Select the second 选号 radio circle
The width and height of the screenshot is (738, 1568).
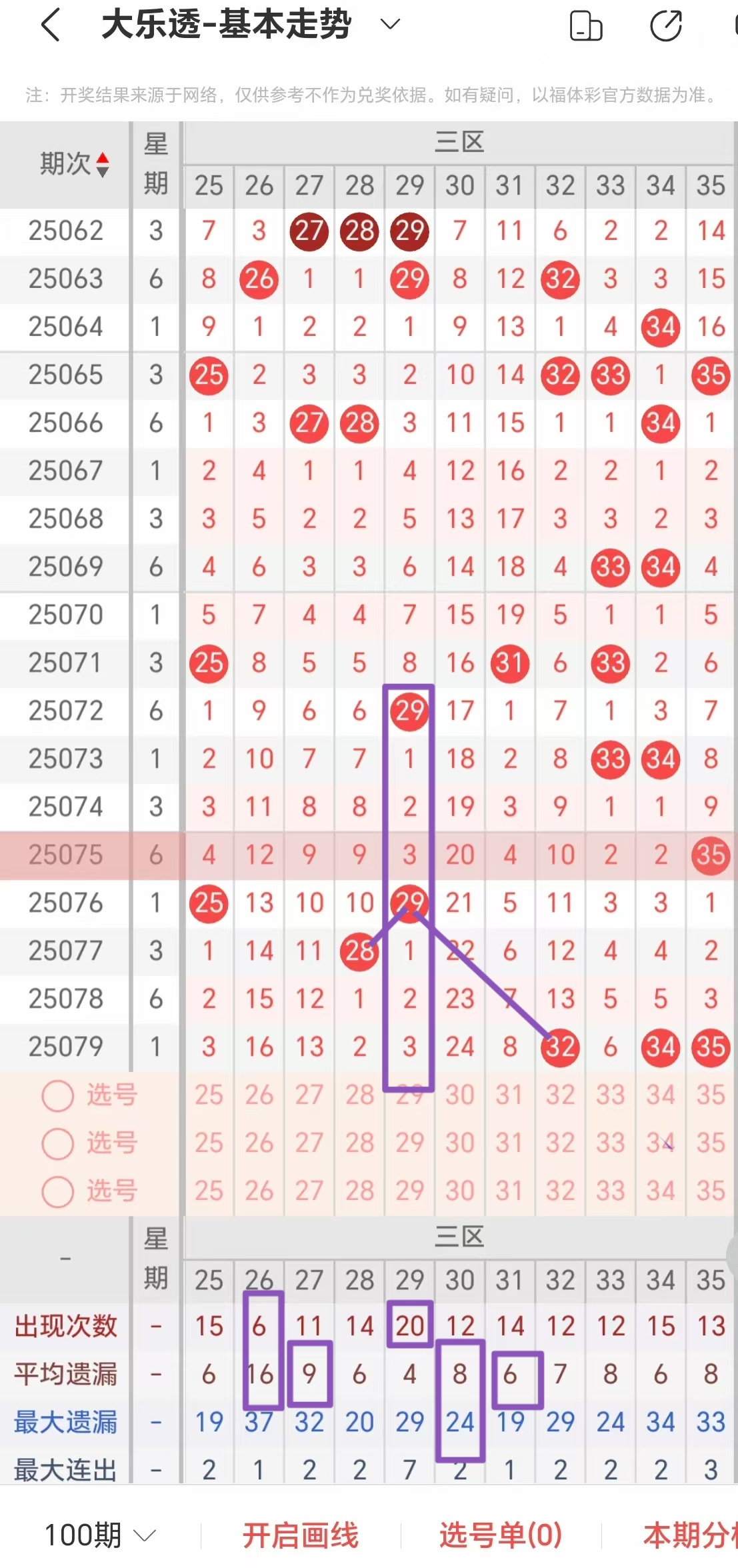click(x=57, y=1144)
